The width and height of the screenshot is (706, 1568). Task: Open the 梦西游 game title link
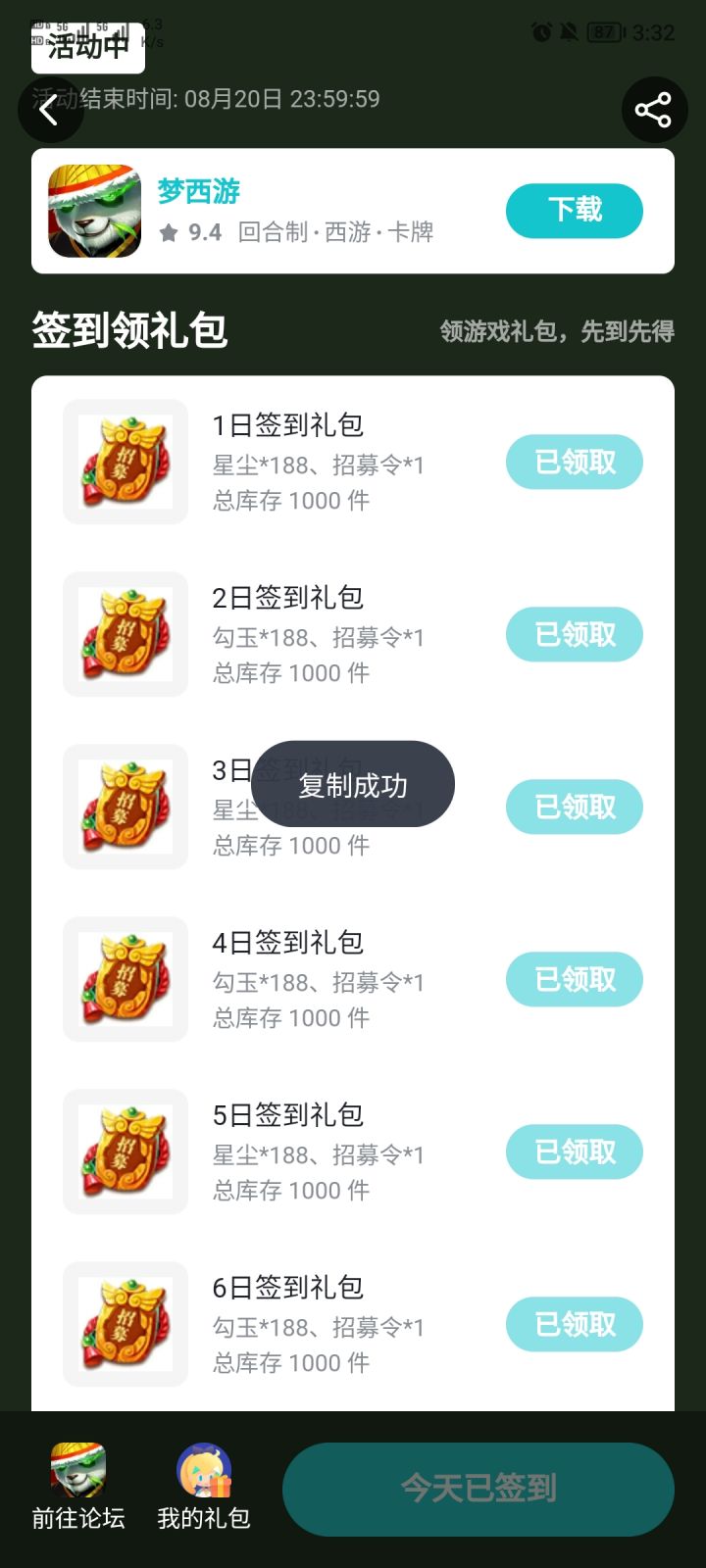tap(199, 191)
